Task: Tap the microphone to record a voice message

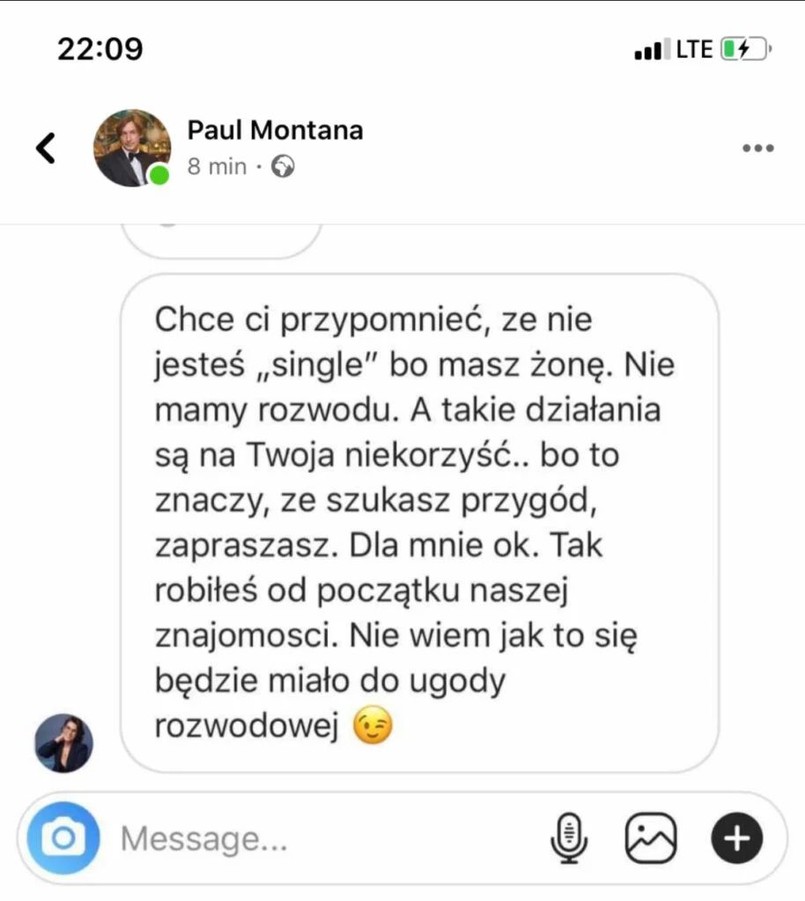Action: point(569,839)
